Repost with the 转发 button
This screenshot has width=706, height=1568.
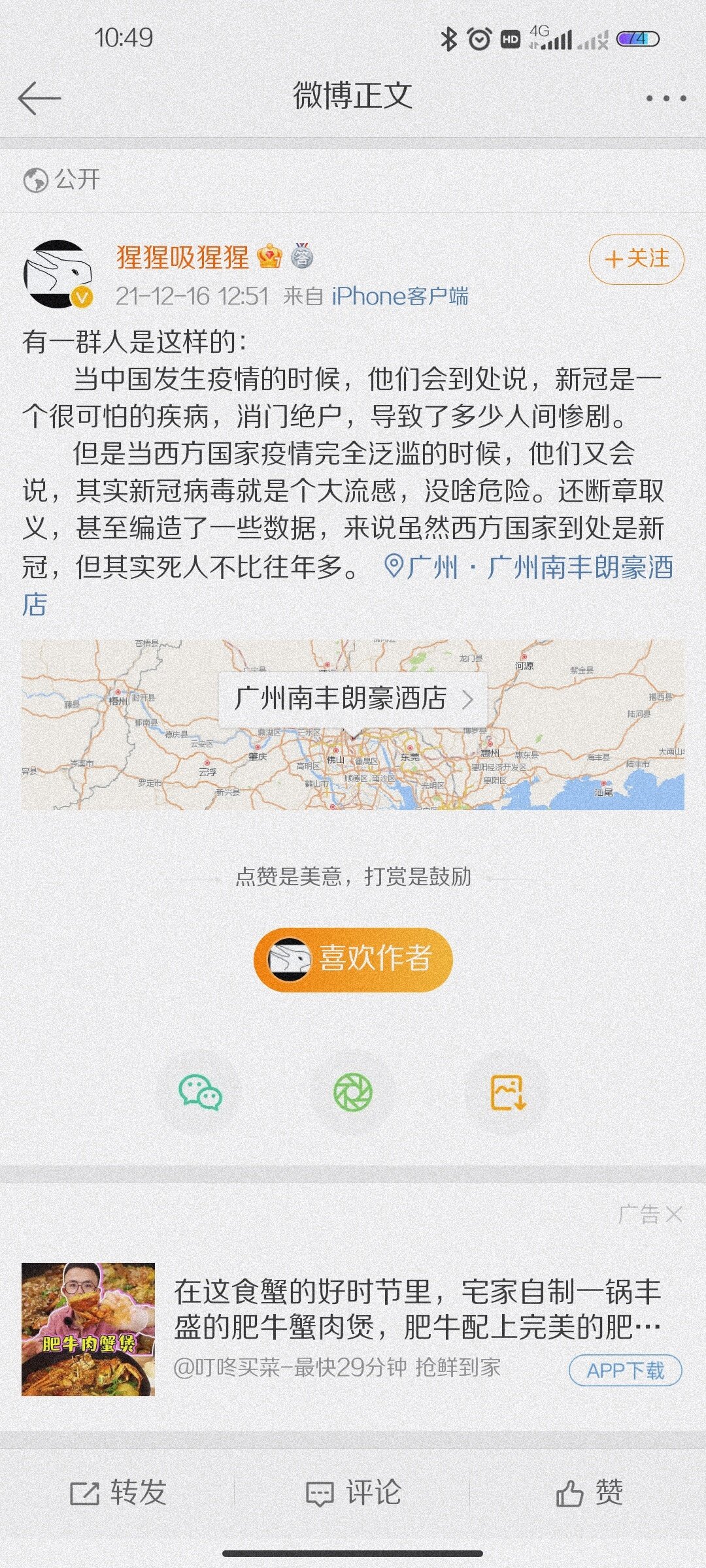click(x=118, y=1493)
